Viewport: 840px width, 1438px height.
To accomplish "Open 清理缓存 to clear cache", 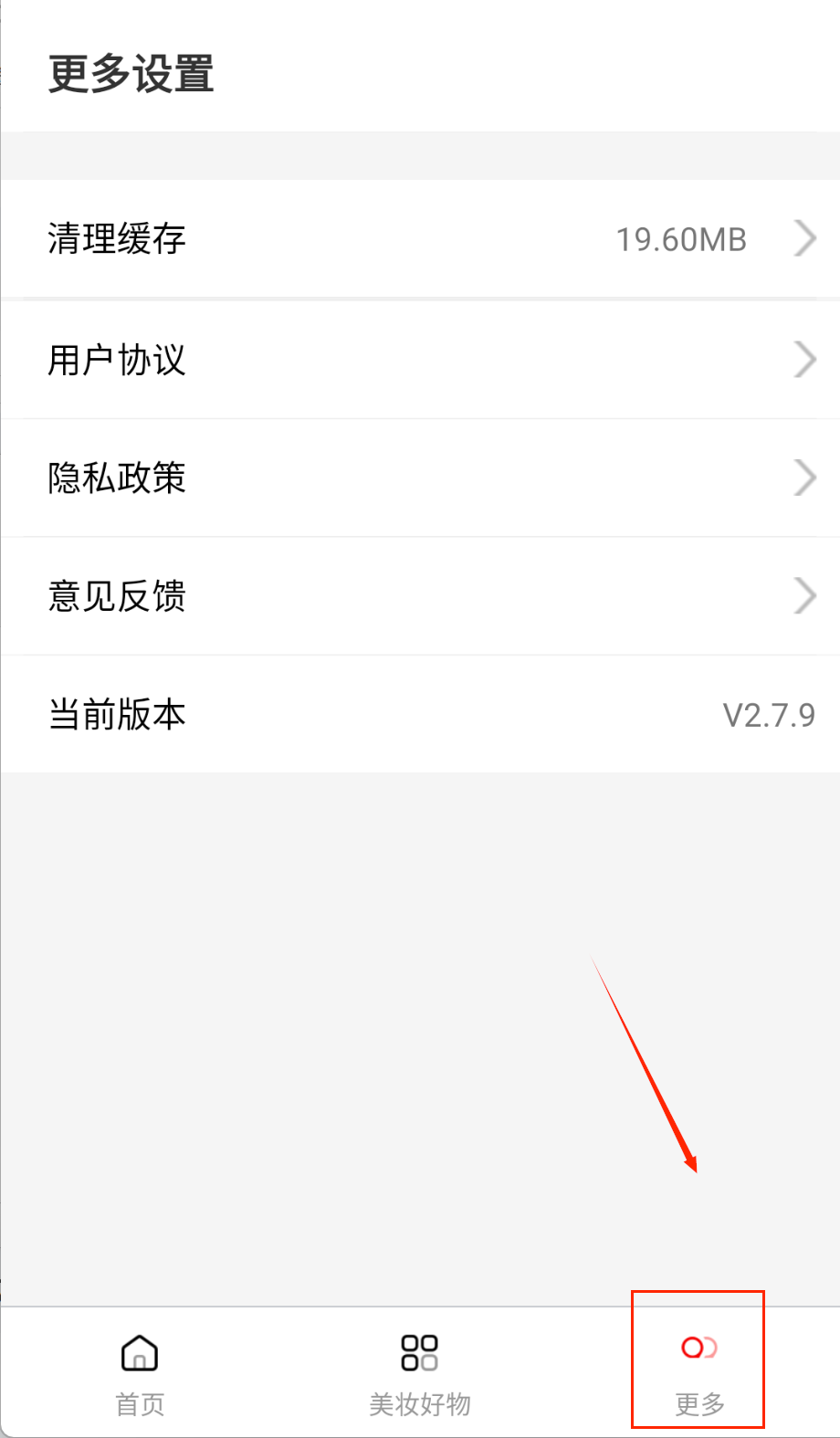I will 420,239.
